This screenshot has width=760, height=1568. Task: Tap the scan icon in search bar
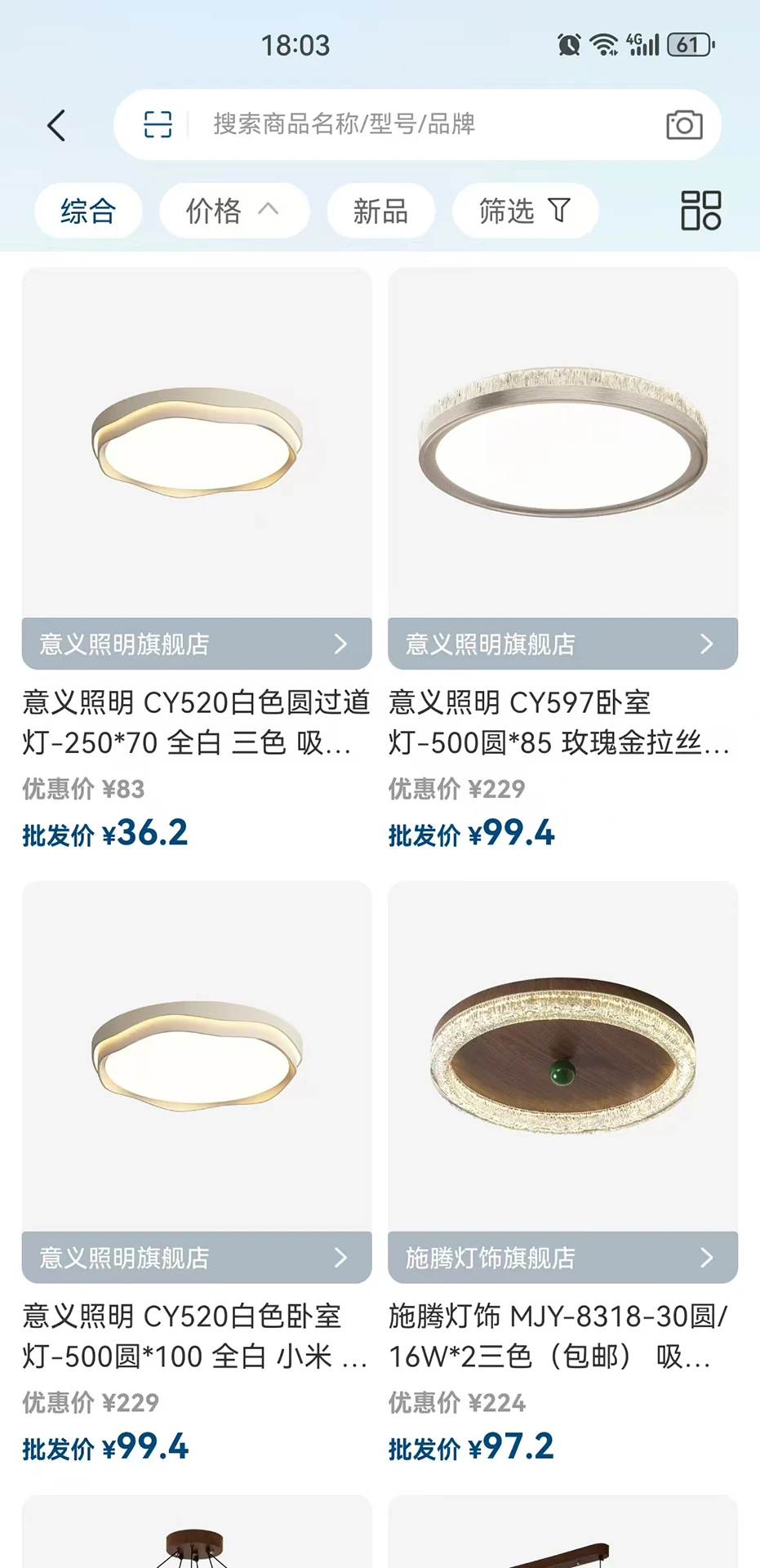point(158,125)
